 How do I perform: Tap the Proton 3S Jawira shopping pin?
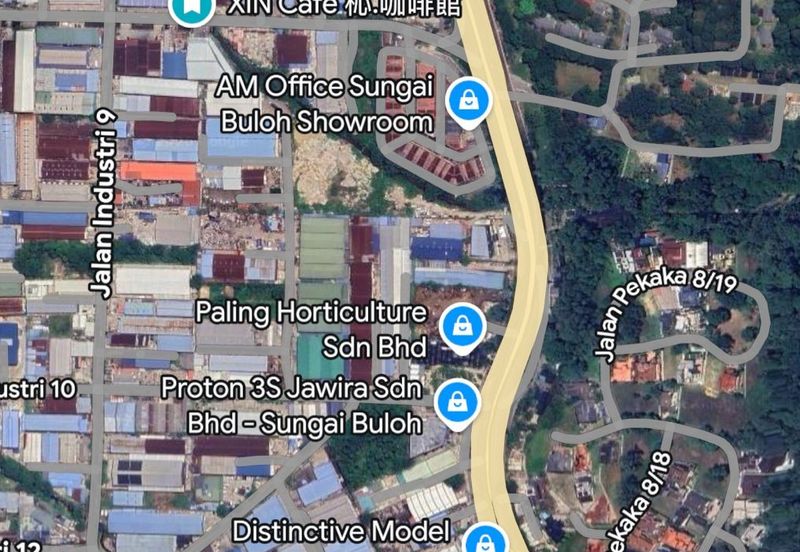tap(458, 403)
